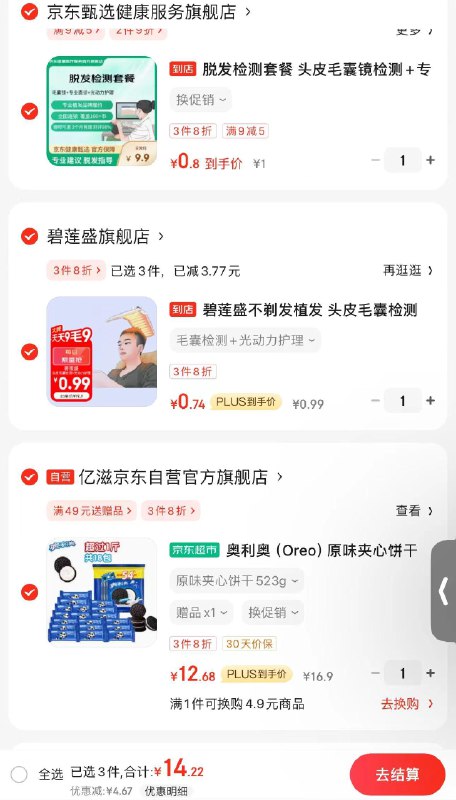Open the 亿滋京东自营官方旗舰店 store page
Viewport: 456px width, 800px height.
click(173, 478)
